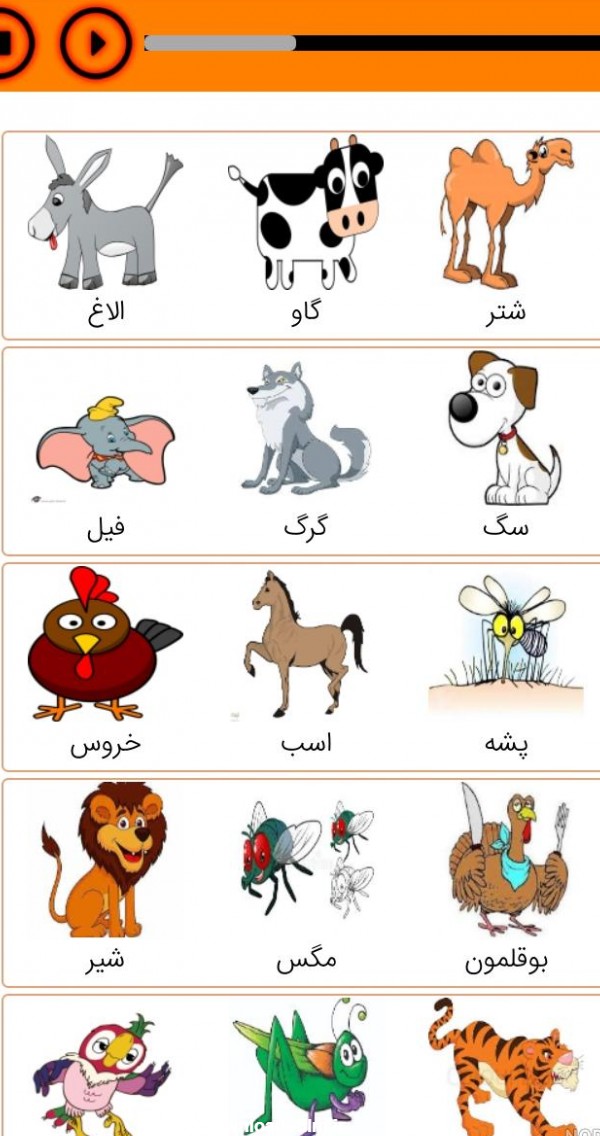Tap the elephant picture labeled فیل
The height and width of the screenshot is (1136, 600).
pos(104,445)
